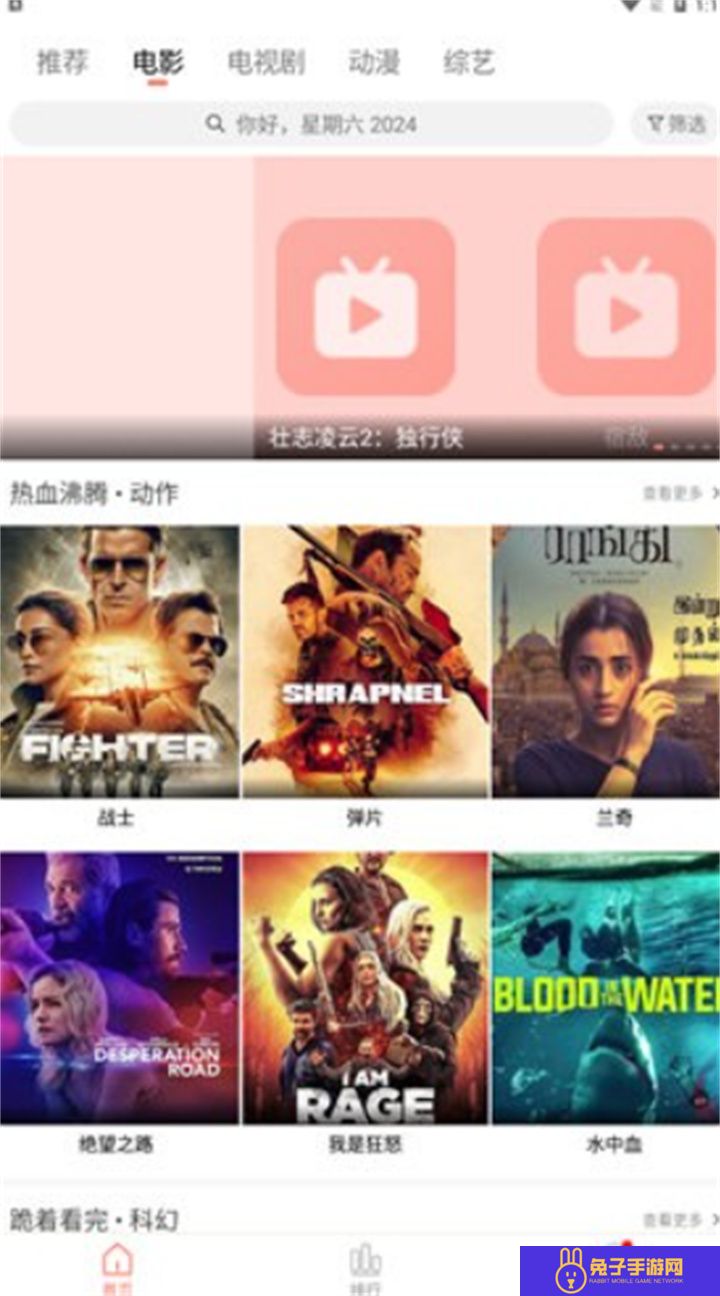Go to the 首页 home tab

tap(117, 1266)
